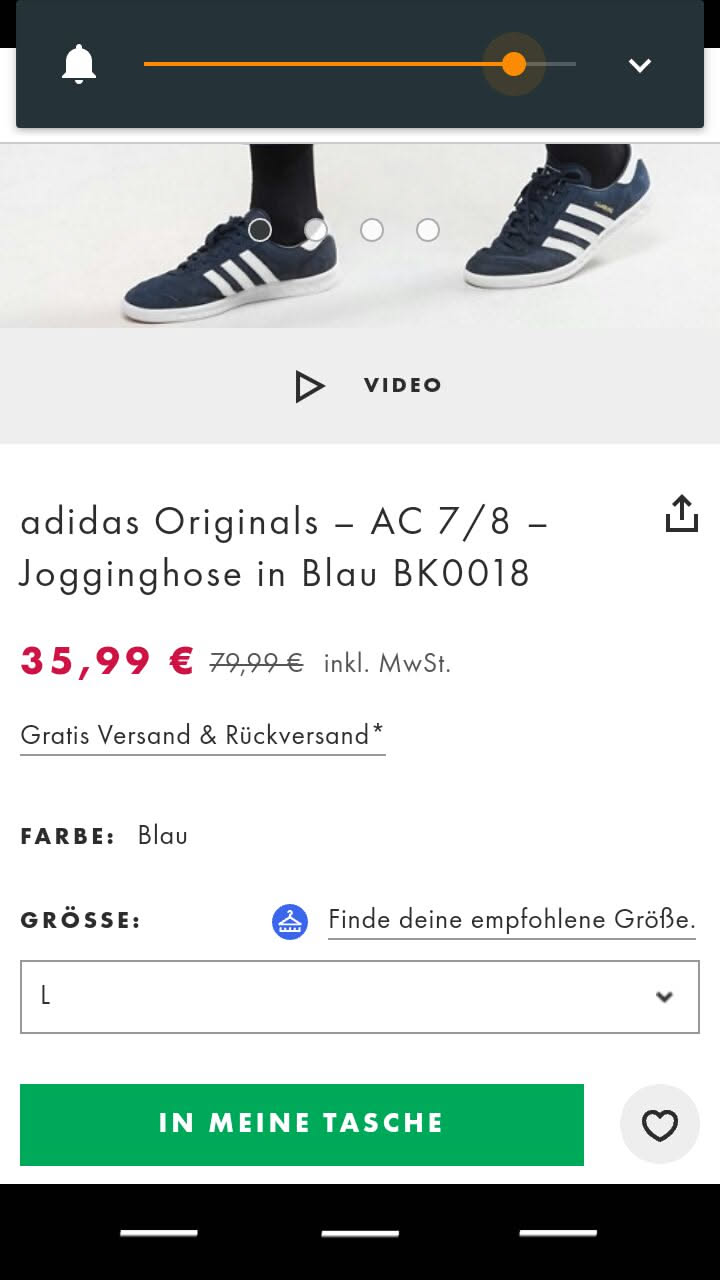The height and width of the screenshot is (1280, 720).
Task: Open Gratis Versand & Rückversand info
Action: (x=202, y=735)
